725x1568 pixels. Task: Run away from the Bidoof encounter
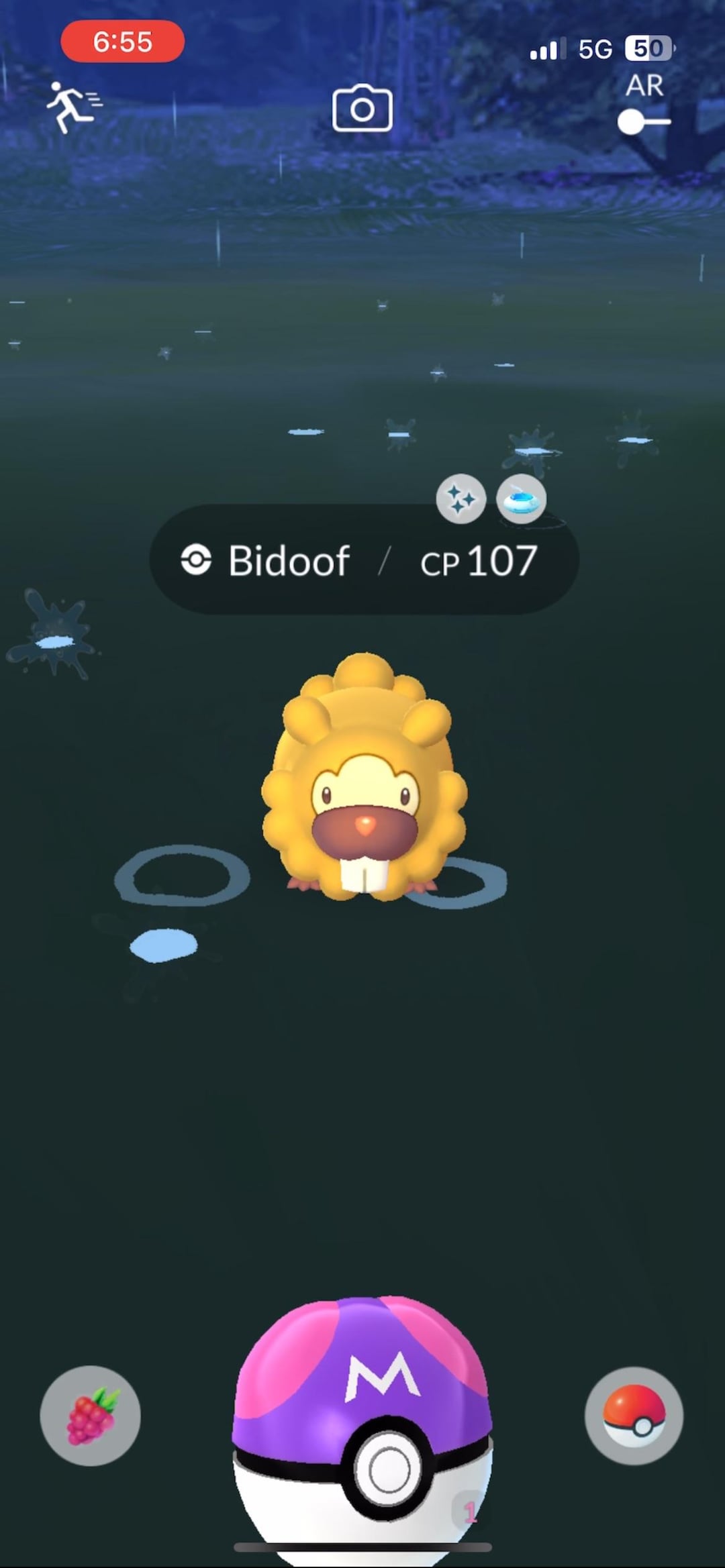coord(72,107)
